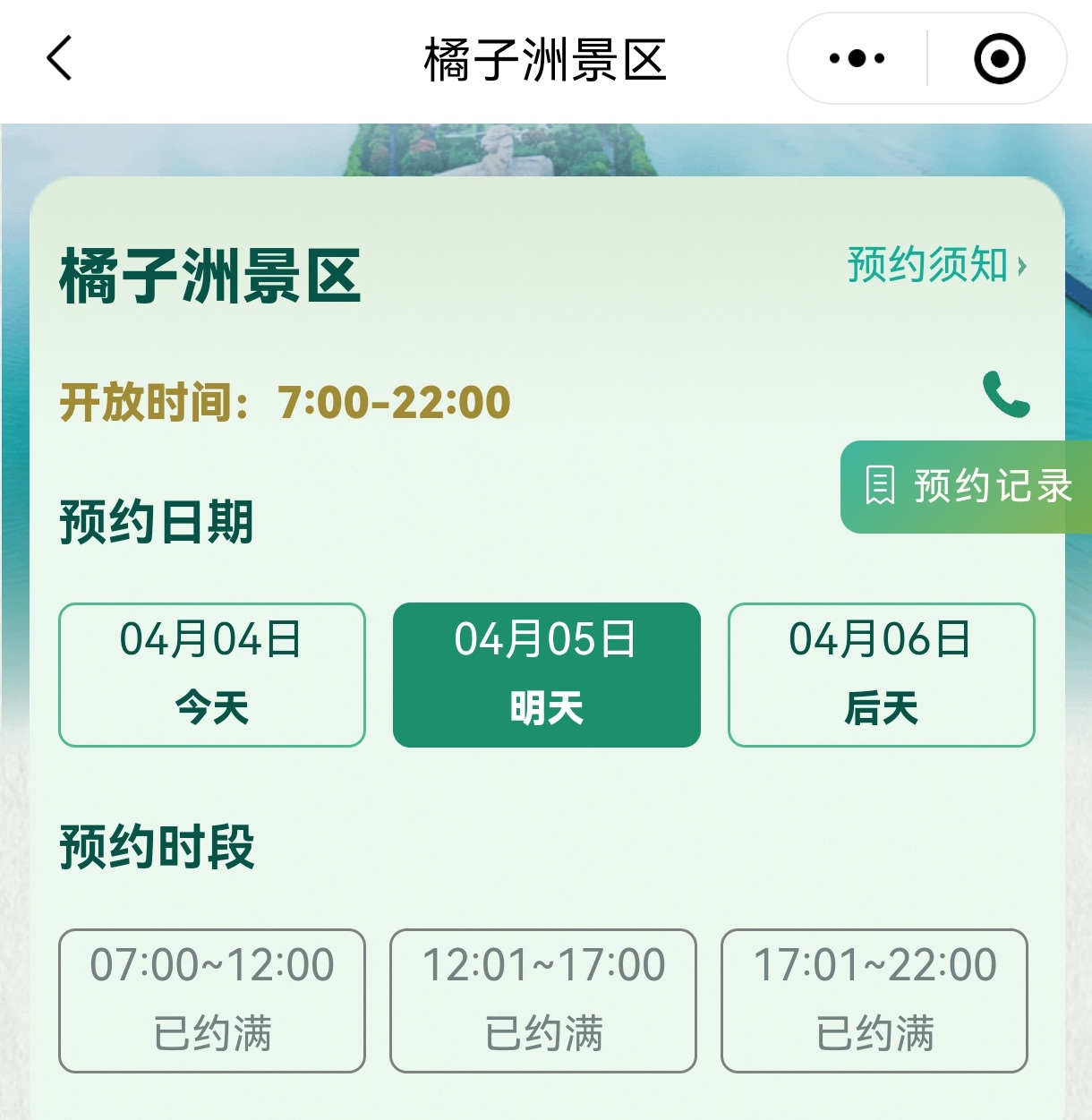Choose the 04月06日 后天 date
This screenshot has height=1120, width=1092.
pos(881,675)
